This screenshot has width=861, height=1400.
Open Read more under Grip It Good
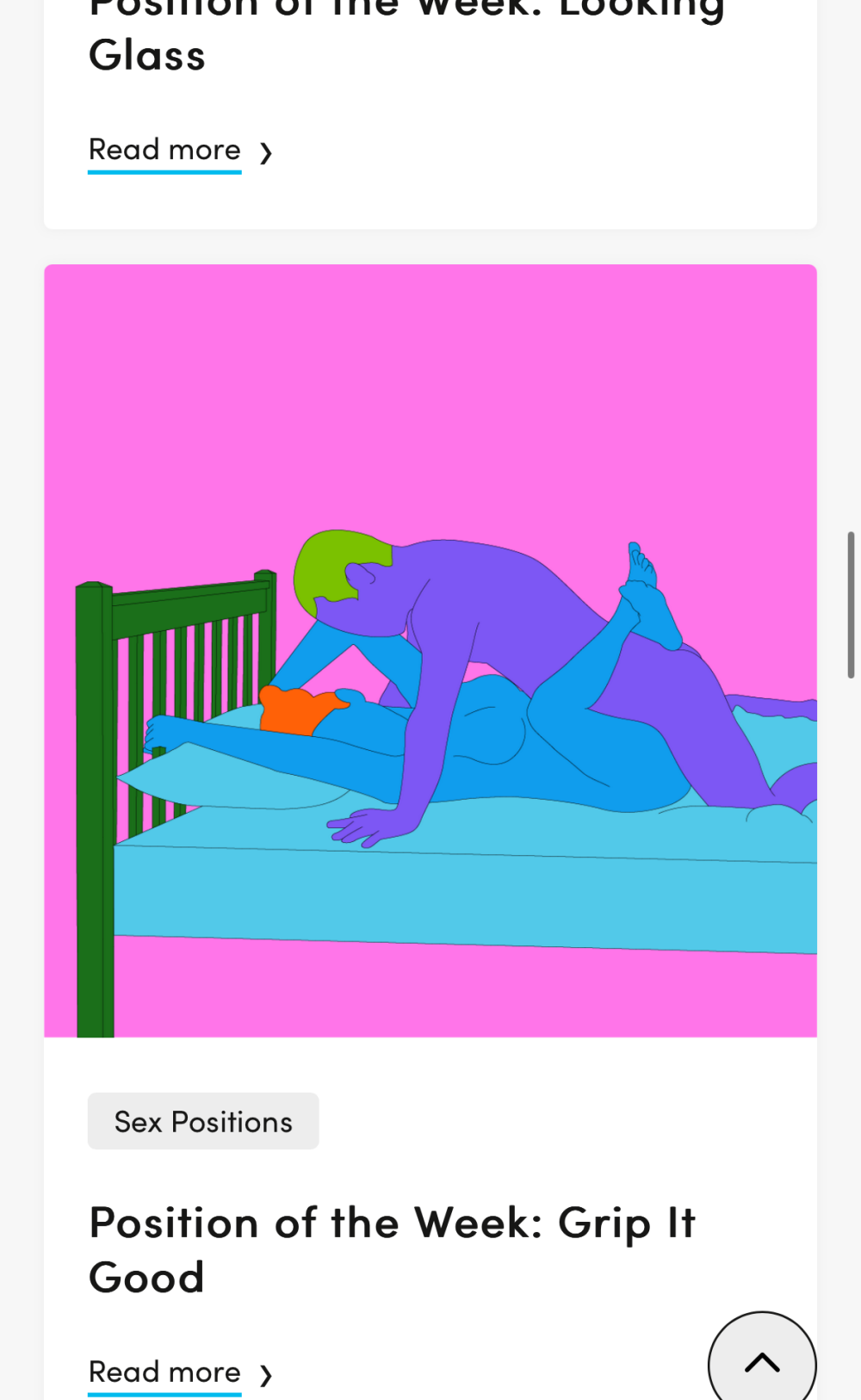(x=165, y=1372)
